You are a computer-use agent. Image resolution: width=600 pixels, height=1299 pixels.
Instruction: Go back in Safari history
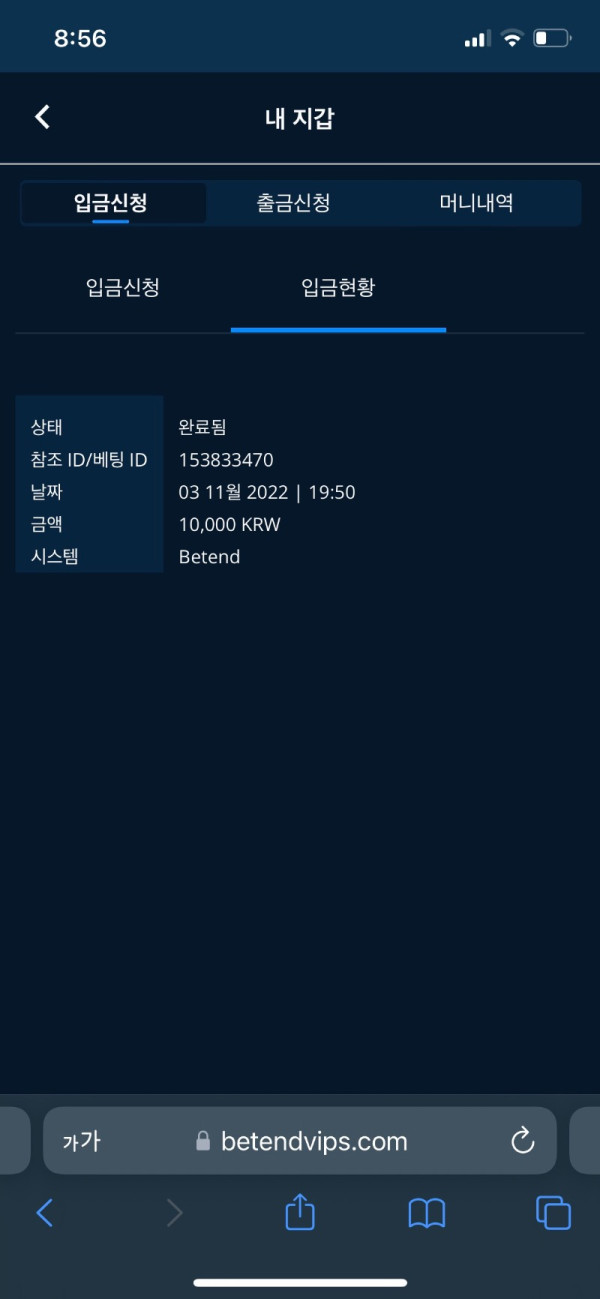coord(45,1213)
